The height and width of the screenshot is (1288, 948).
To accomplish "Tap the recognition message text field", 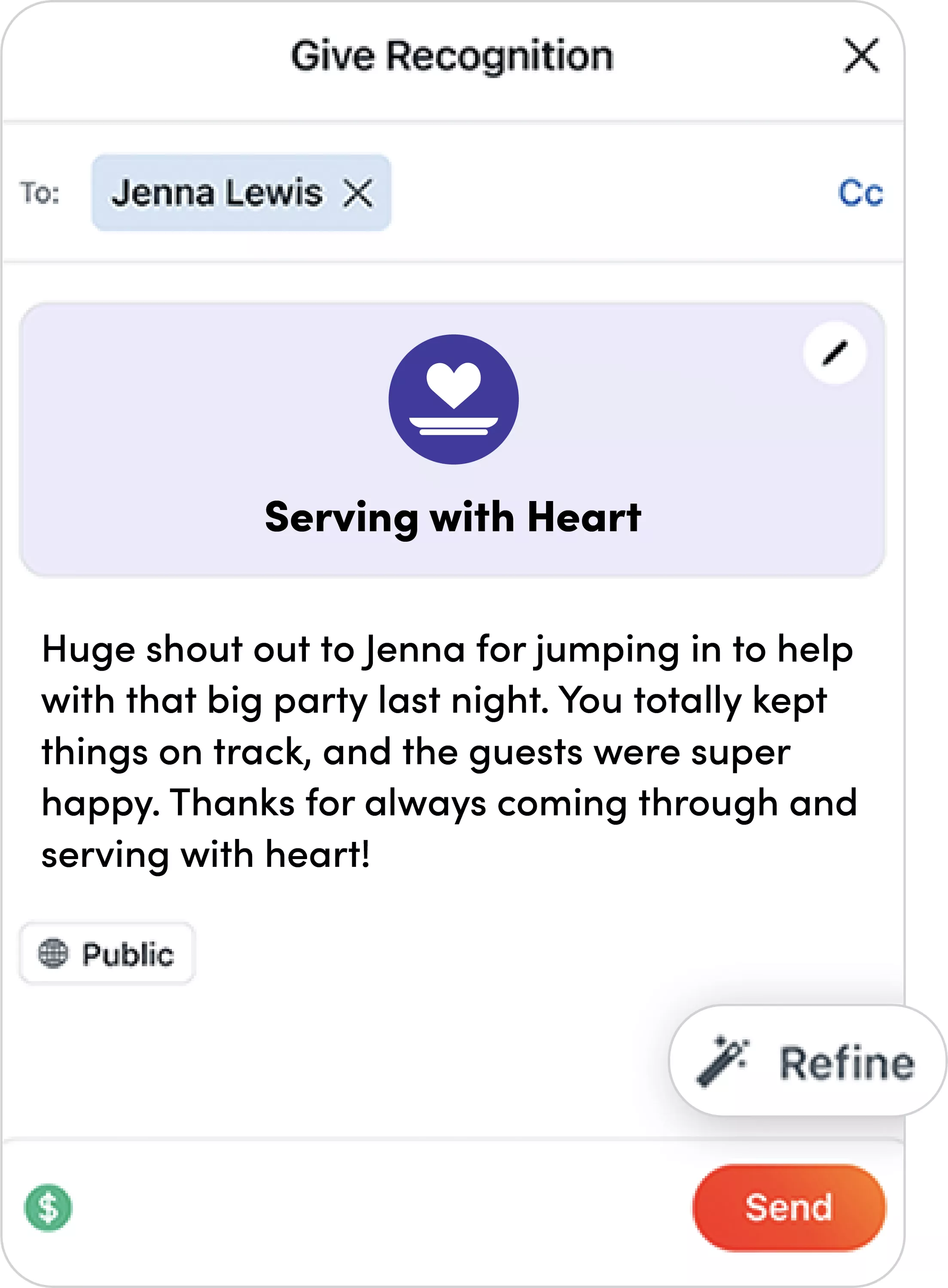I will point(448,751).
